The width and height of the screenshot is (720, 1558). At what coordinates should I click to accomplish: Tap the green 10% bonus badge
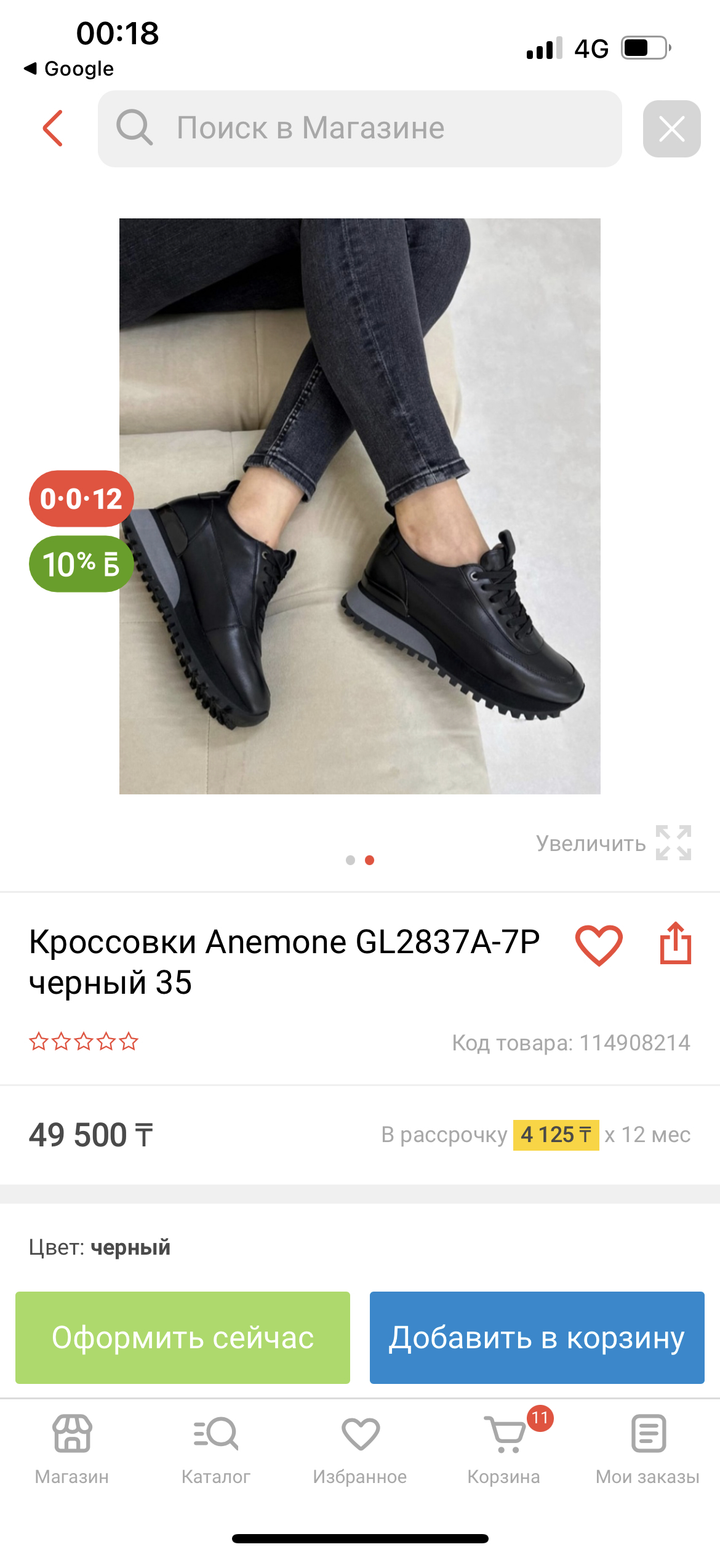pos(81,564)
